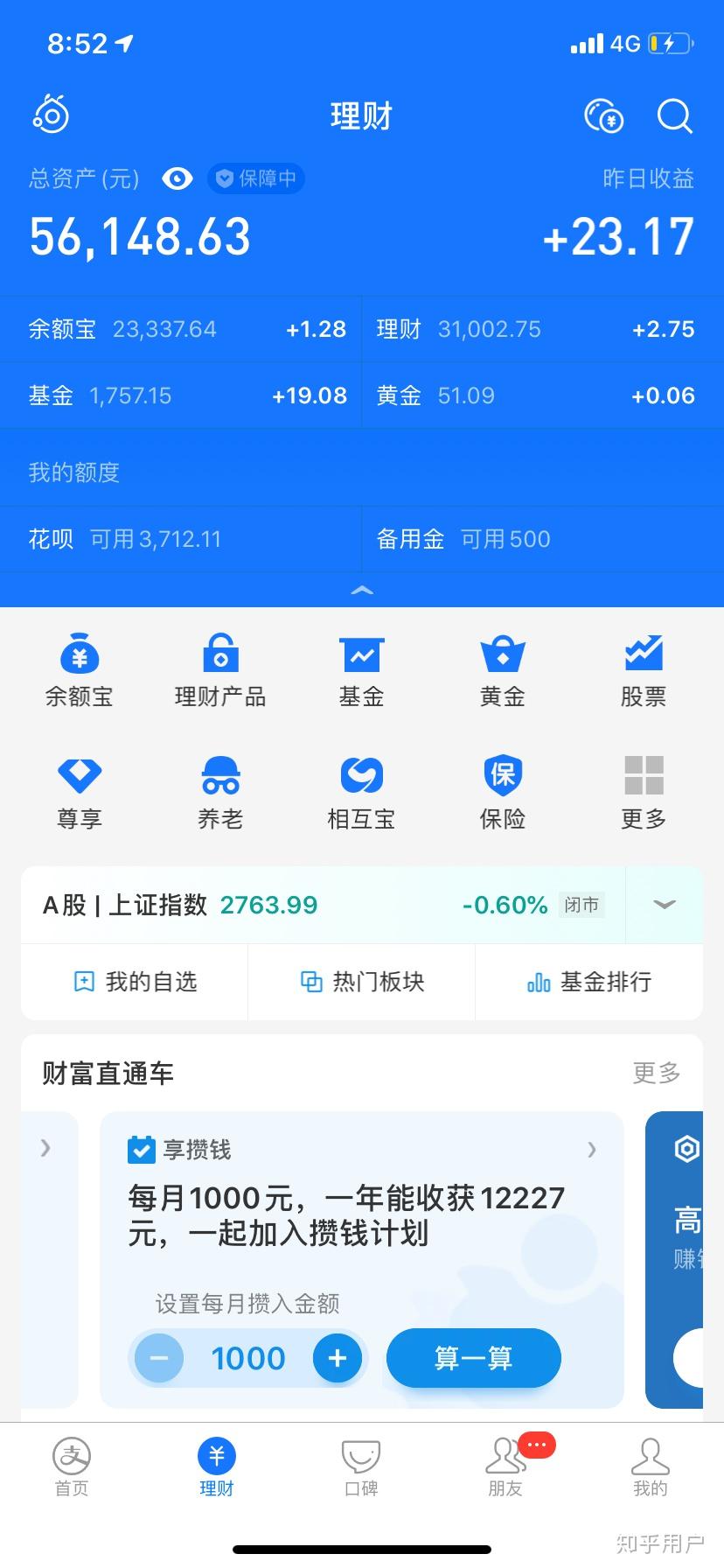Open 更多 in 财富直通车 section
Viewport: 724px width, 1568px height.
tap(656, 1074)
